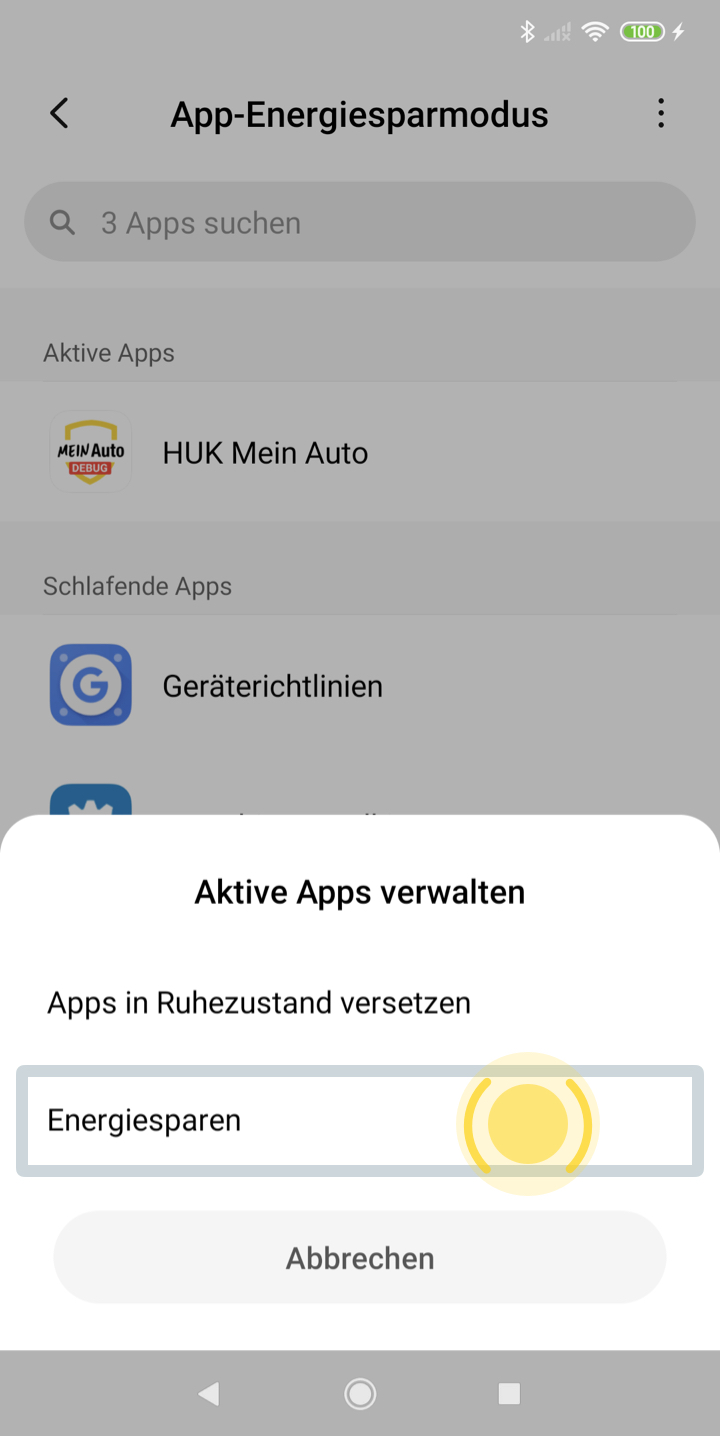The image size is (720, 1436).
Task: Tap the system home button
Action: [360, 1393]
